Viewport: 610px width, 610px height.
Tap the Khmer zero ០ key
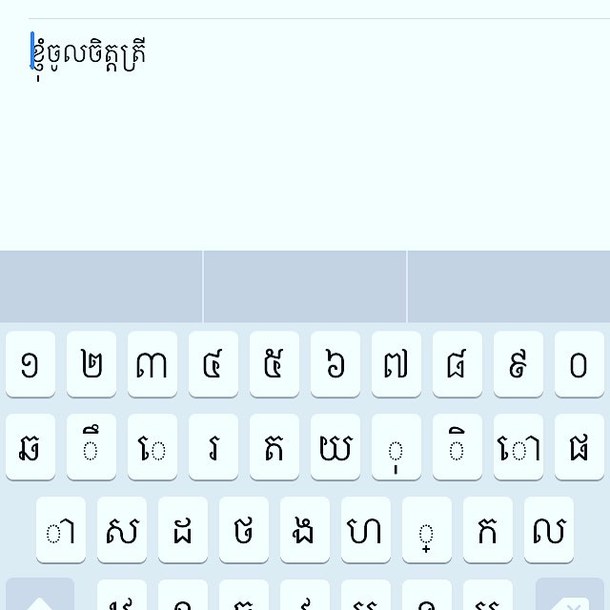pyautogui.click(x=579, y=365)
